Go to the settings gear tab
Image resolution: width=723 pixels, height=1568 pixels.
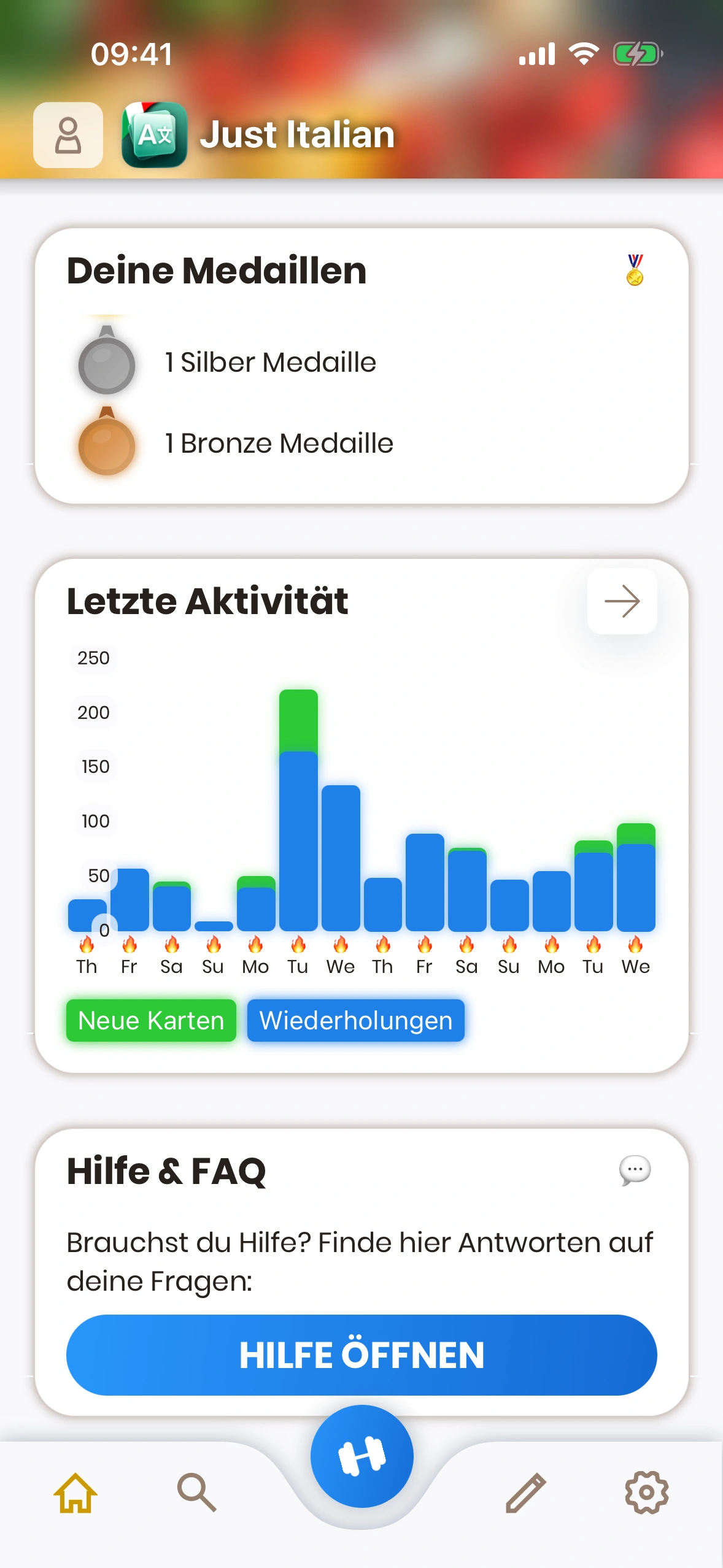pyautogui.click(x=646, y=1493)
